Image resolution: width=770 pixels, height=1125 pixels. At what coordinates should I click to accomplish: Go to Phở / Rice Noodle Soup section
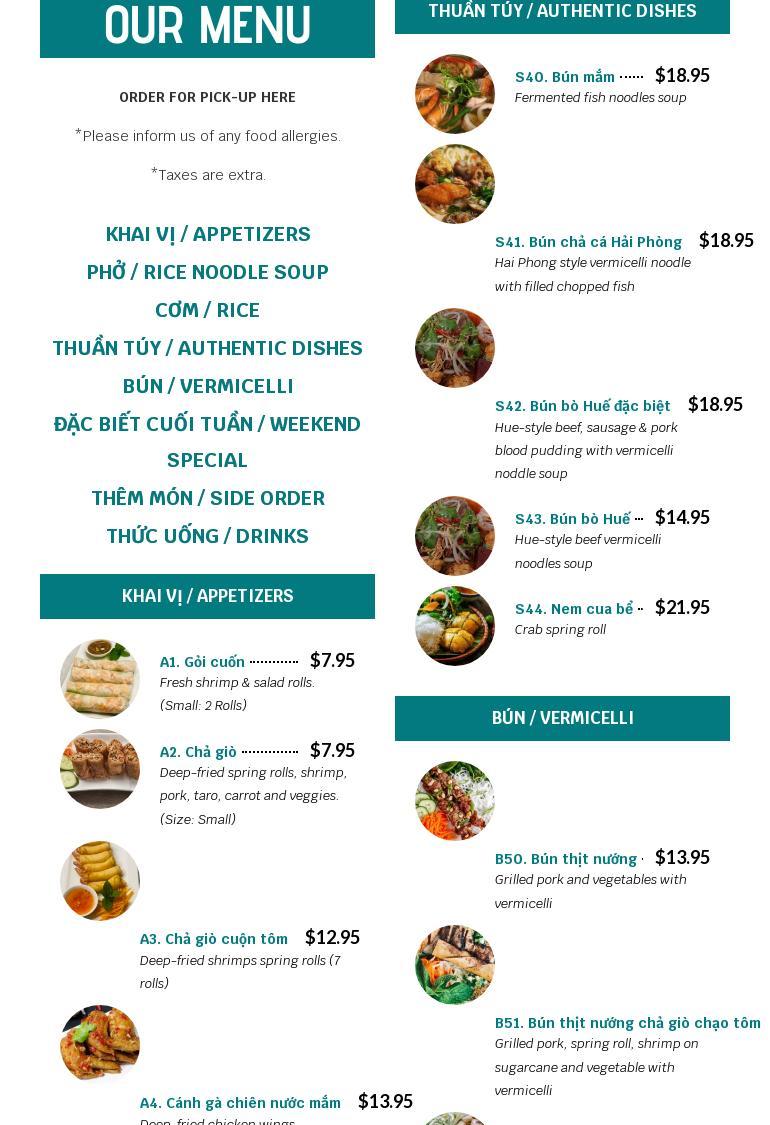[x=207, y=272]
